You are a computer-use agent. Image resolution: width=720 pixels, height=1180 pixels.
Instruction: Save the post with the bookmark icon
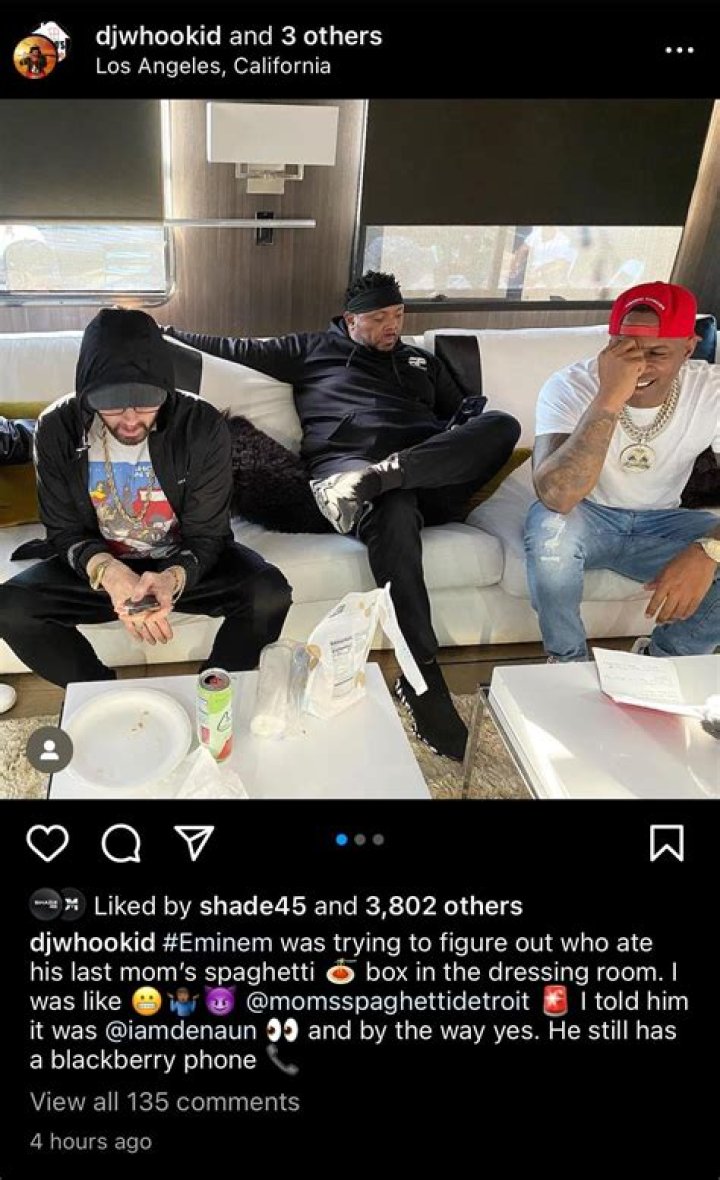click(x=667, y=845)
